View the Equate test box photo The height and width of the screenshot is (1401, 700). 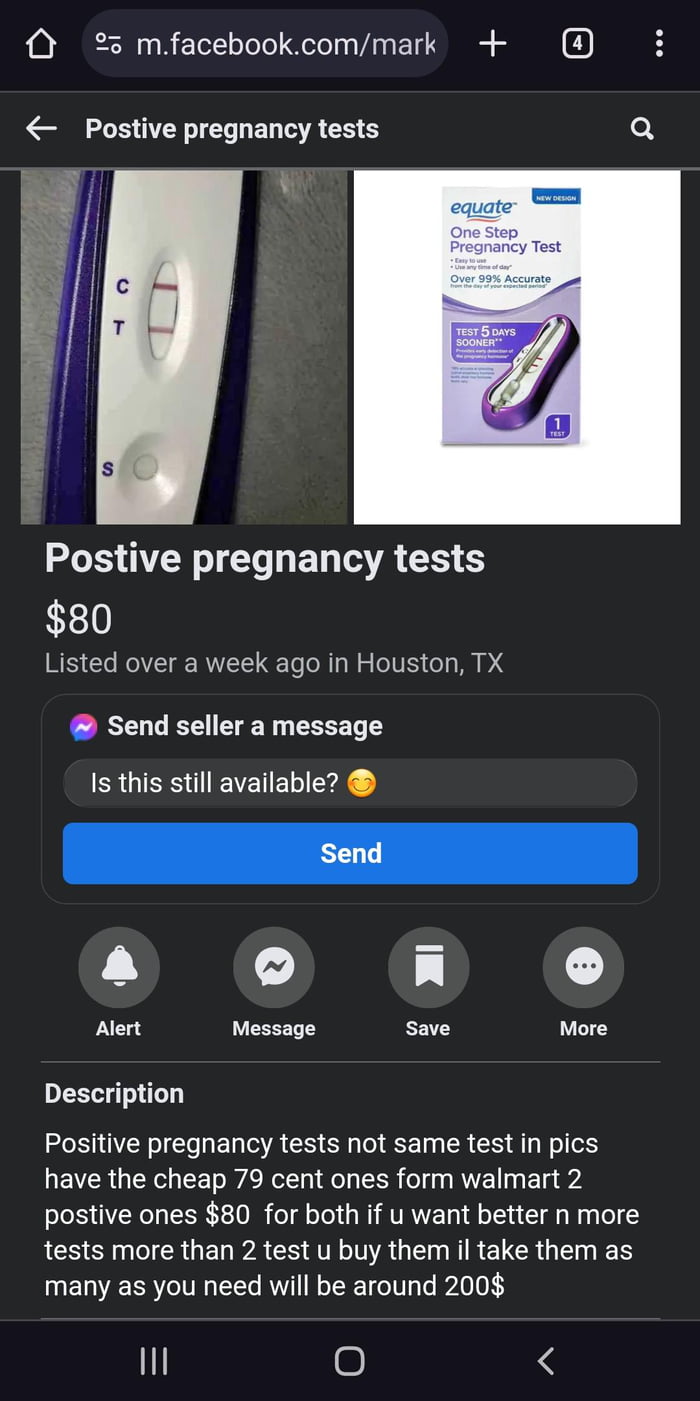(517, 347)
